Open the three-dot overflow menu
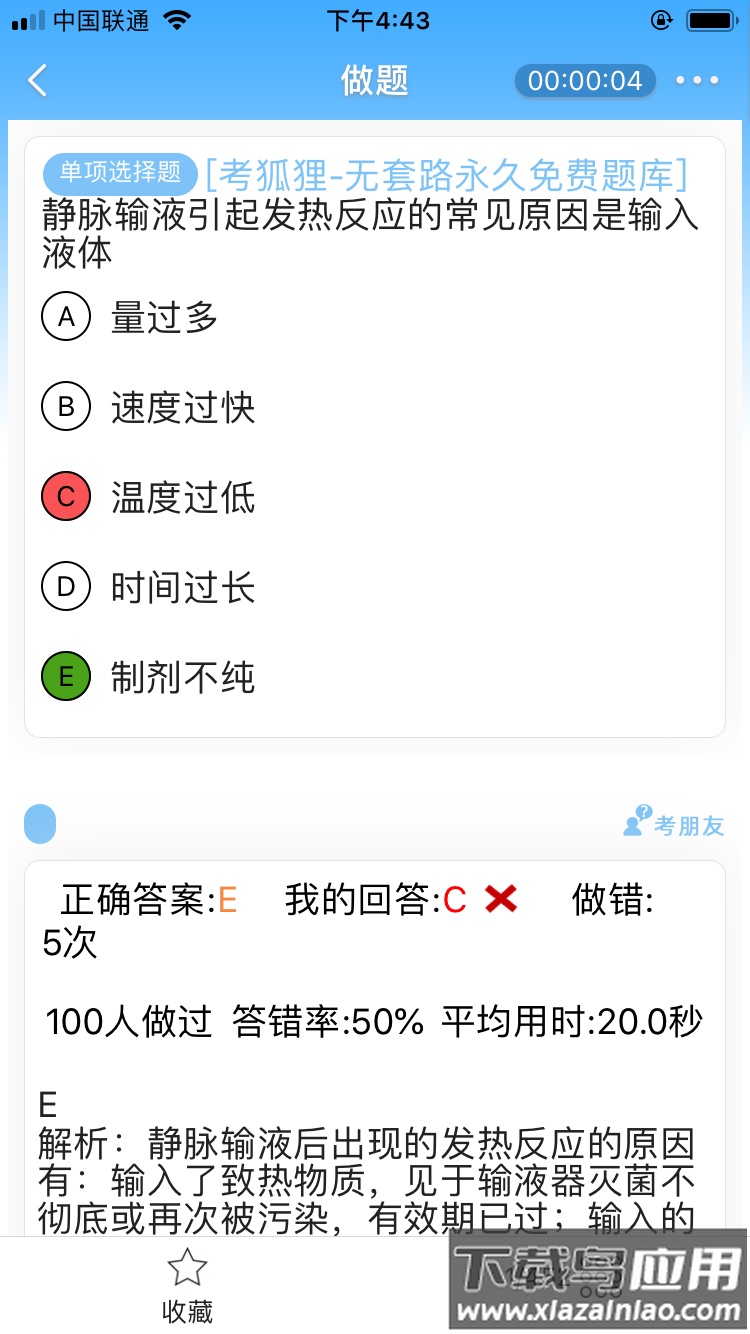 697,80
